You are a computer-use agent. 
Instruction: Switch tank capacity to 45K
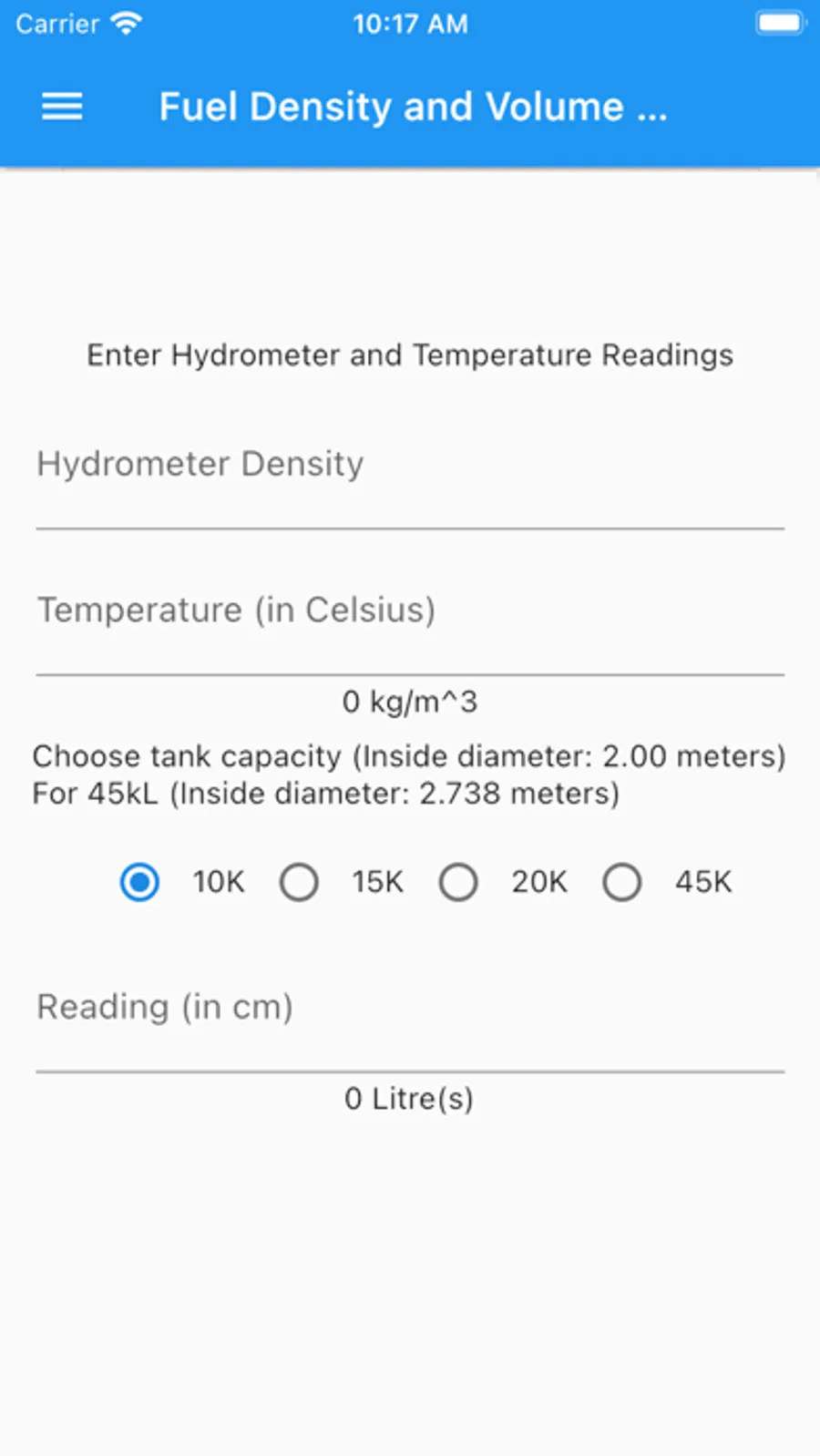(x=621, y=882)
